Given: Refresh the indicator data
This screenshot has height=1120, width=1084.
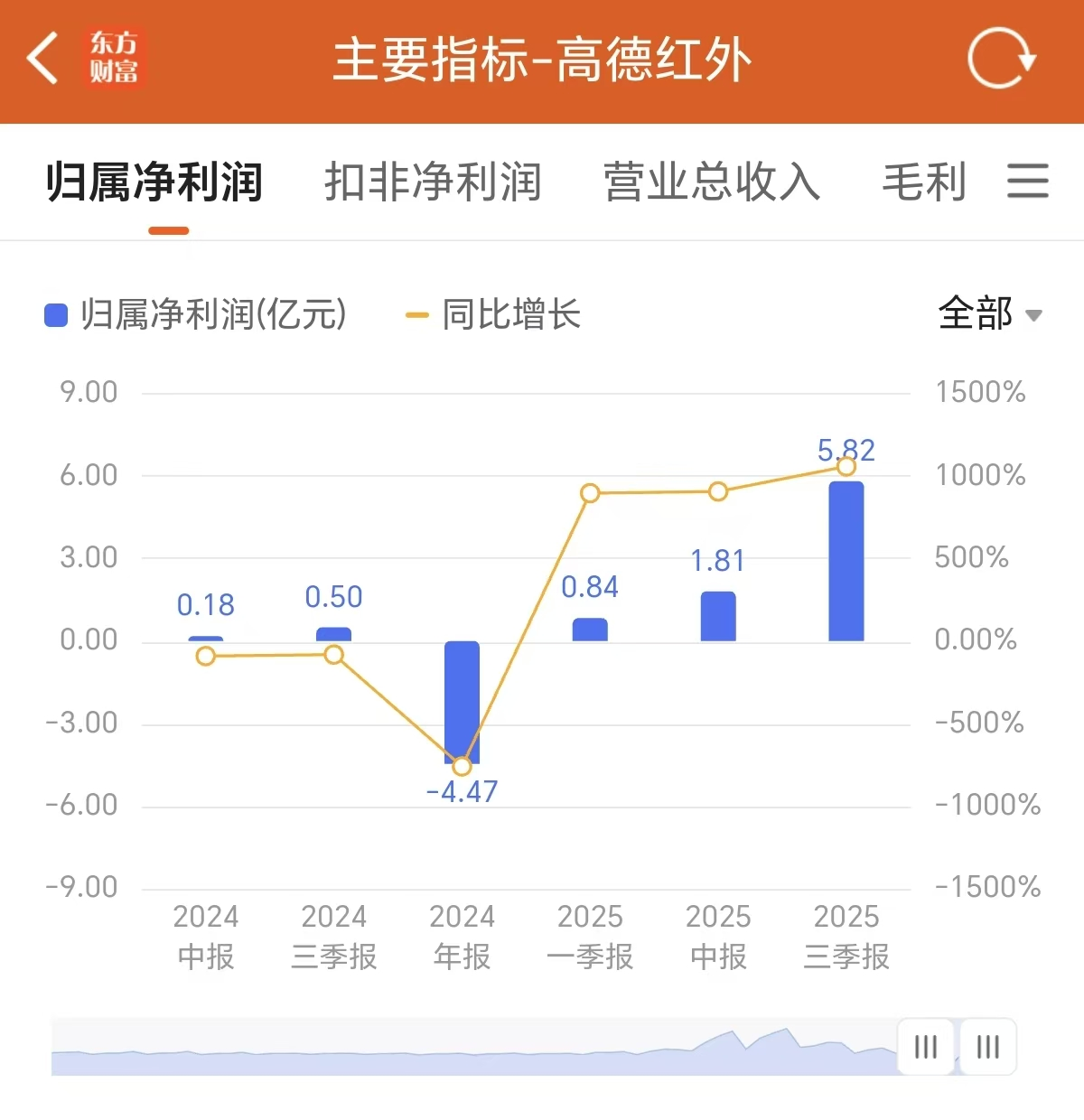Looking at the screenshot, I should pyautogui.click(x=1000, y=60).
